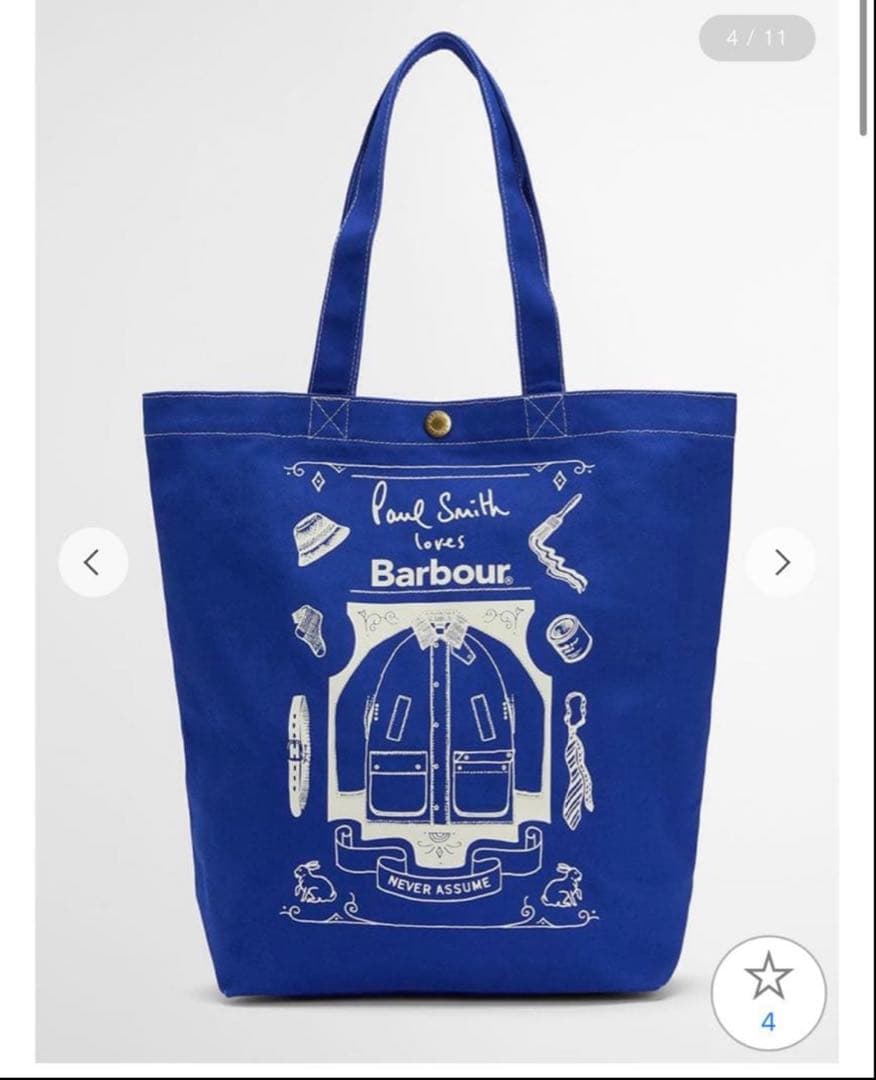The width and height of the screenshot is (876, 1080).
Task: Go to the previous product image
Action: tap(92, 563)
